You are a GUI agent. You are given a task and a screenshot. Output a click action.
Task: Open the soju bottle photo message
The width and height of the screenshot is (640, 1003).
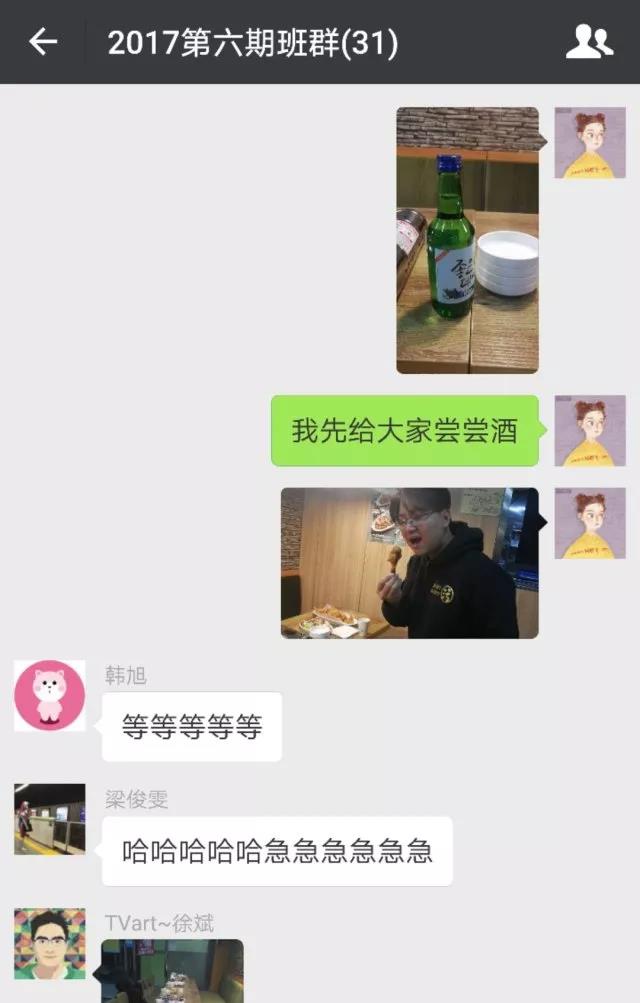(x=467, y=240)
